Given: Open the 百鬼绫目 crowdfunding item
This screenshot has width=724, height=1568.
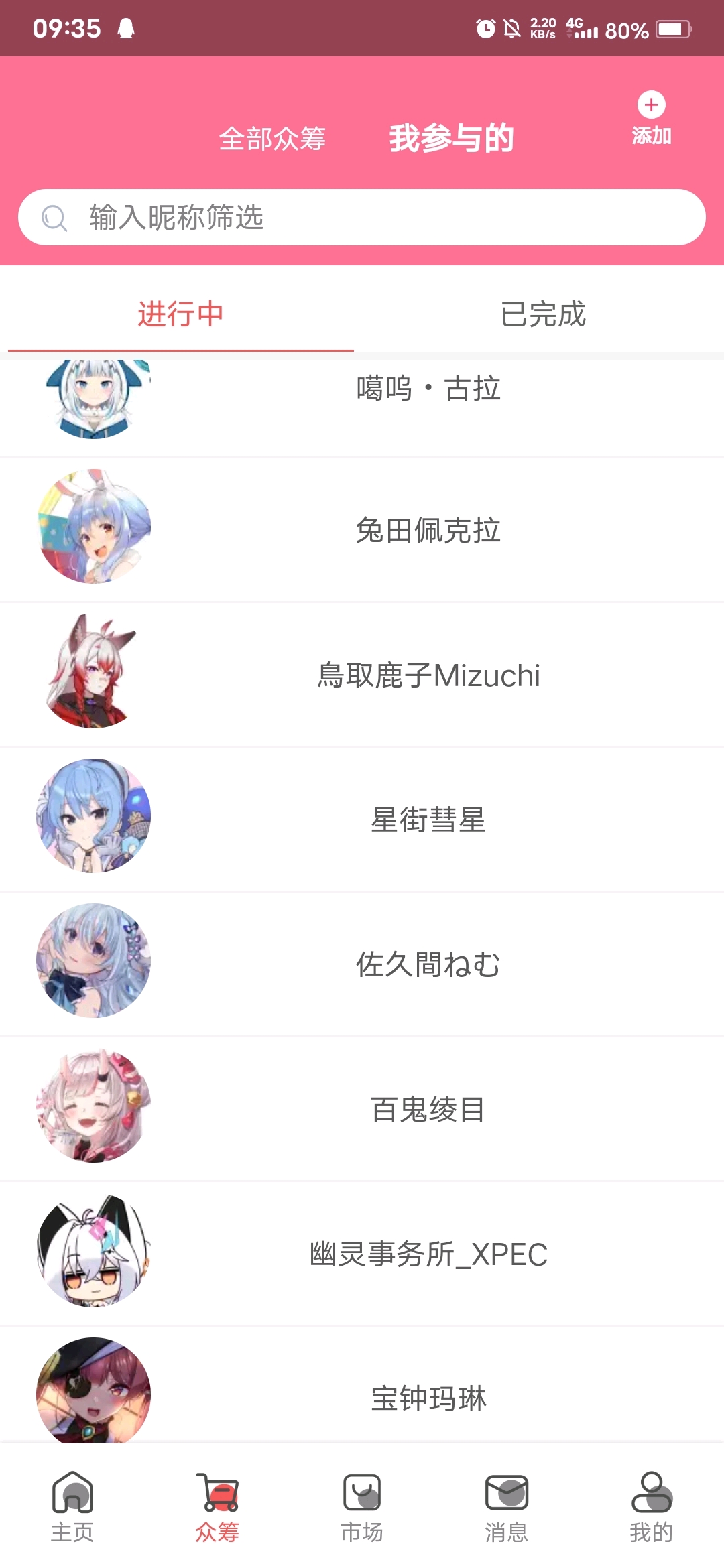Looking at the screenshot, I should (x=428, y=1109).
